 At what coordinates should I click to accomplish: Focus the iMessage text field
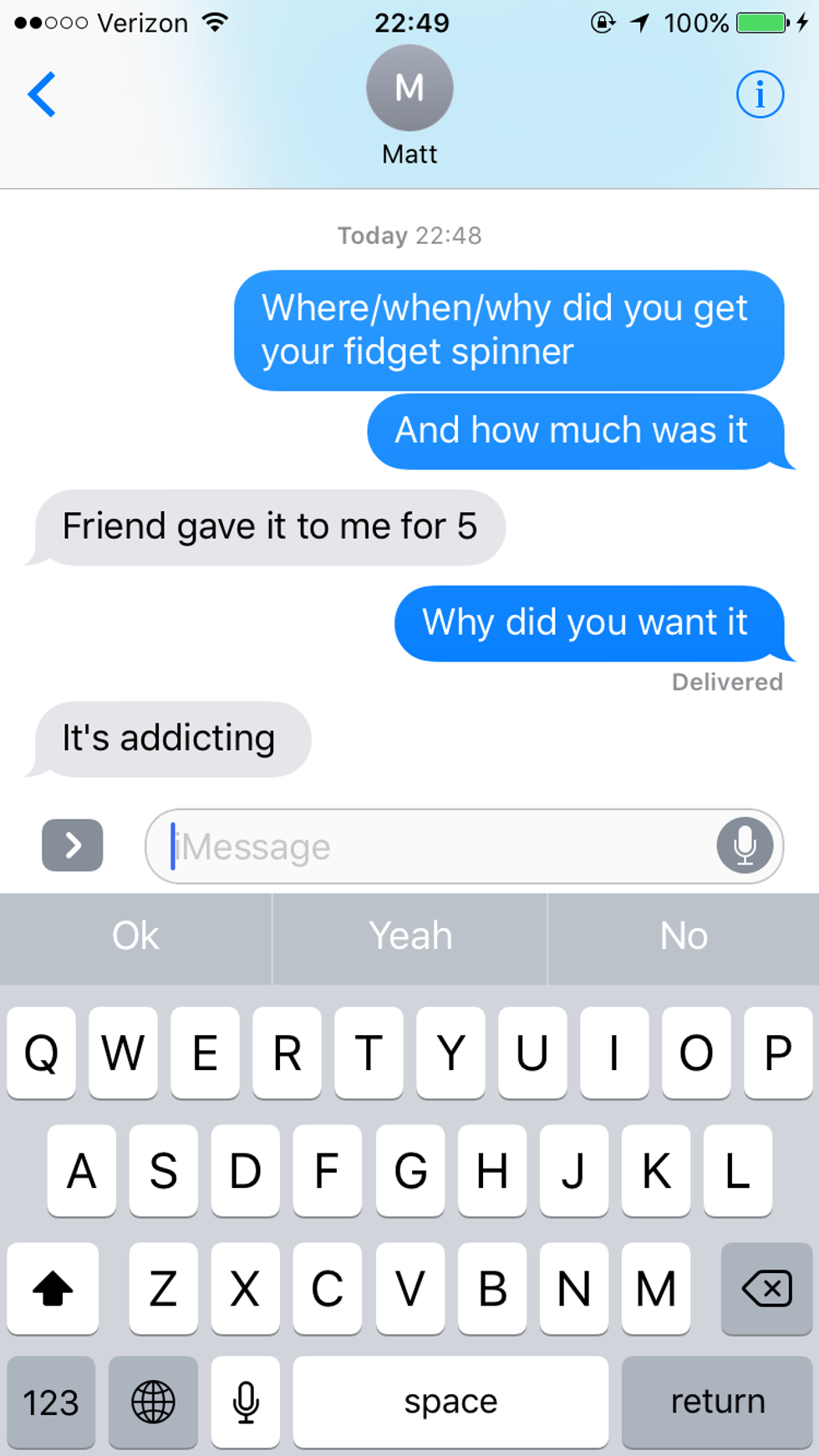pos(435,846)
